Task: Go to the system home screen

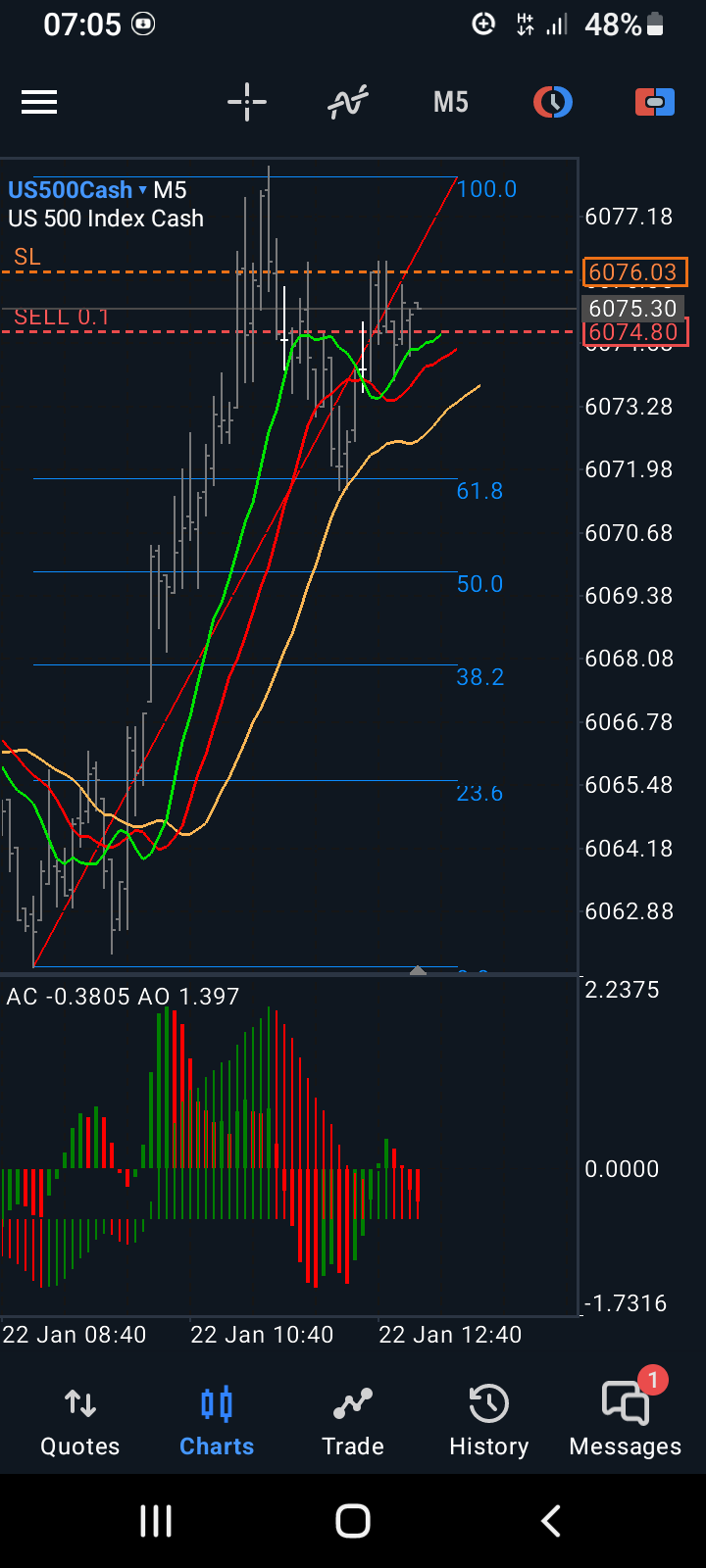Action: point(353,1521)
